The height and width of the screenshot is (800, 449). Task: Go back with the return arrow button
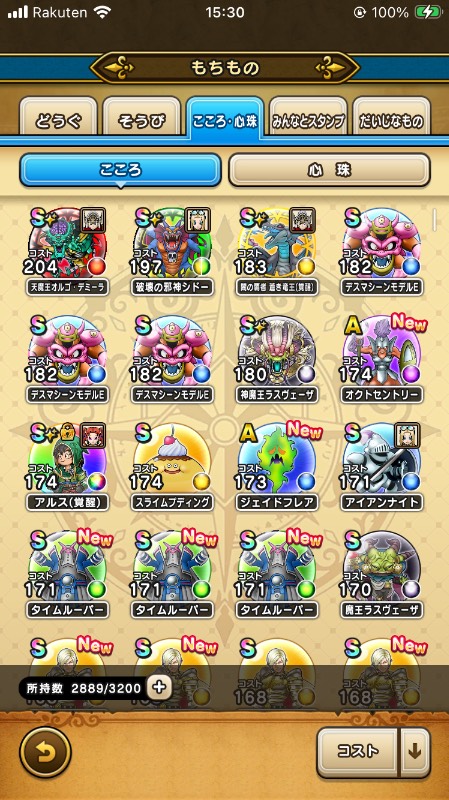click(x=45, y=752)
